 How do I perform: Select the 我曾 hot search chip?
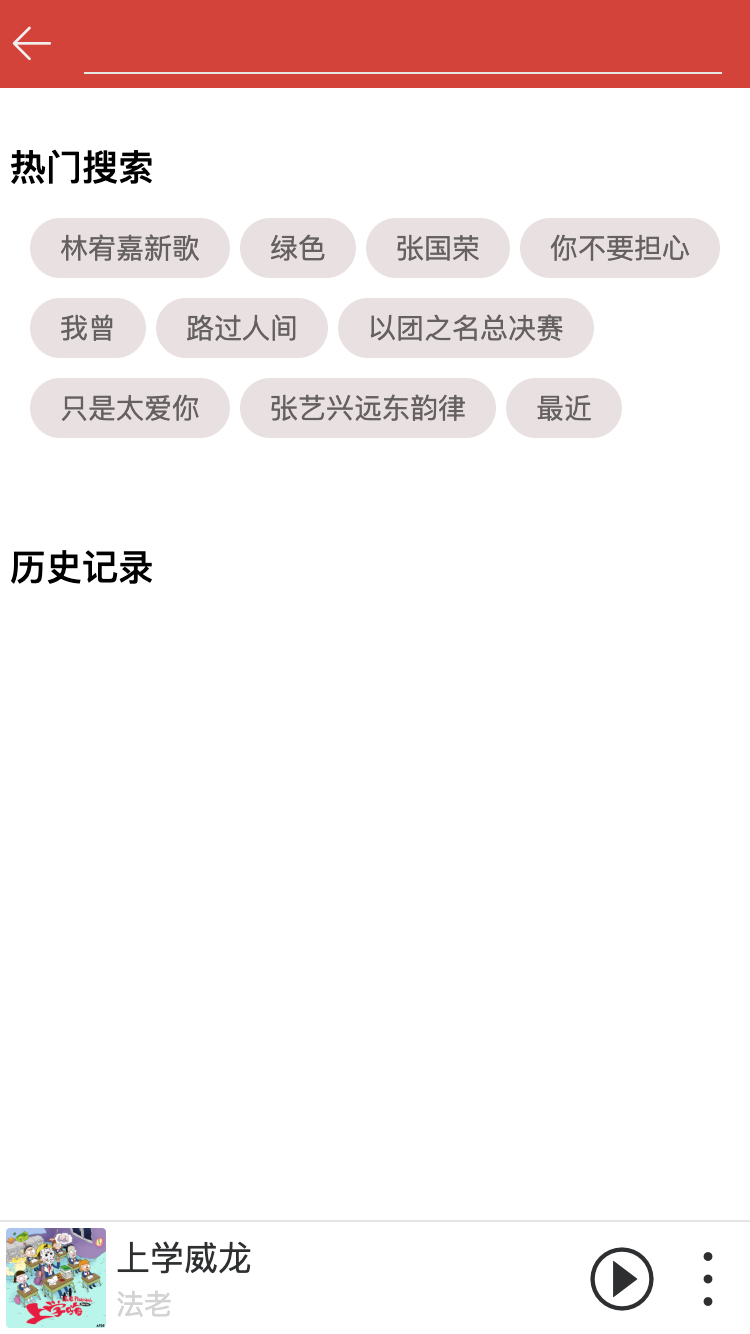pos(88,328)
